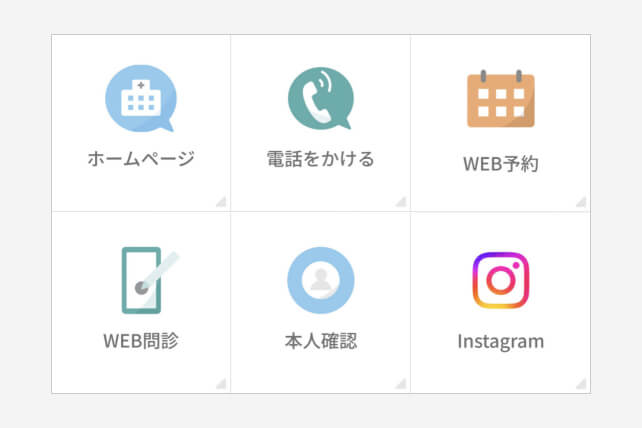Go to 本人確認 identity verification
642x428 pixels.
pyautogui.click(x=320, y=302)
